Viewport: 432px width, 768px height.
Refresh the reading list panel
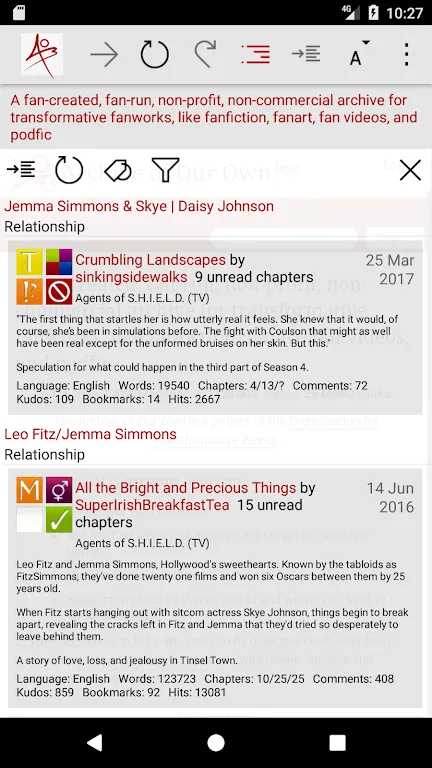[x=69, y=170]
